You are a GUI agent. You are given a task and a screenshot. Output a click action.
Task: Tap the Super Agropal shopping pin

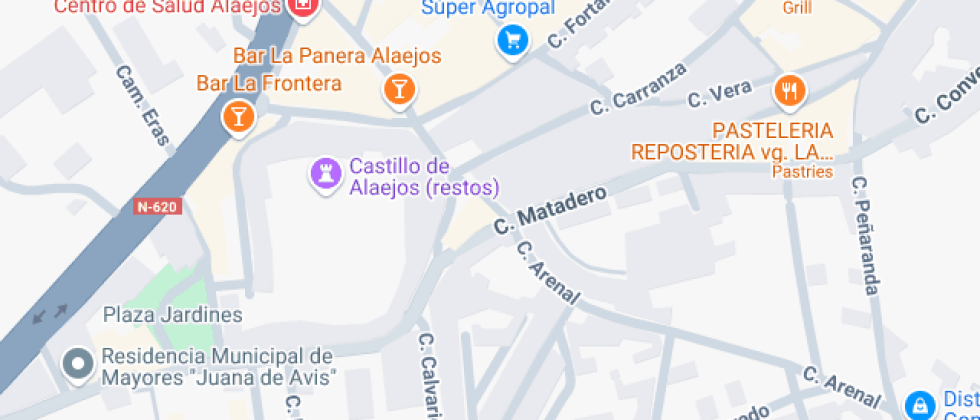pyautogui.click(x=513, y=40)
